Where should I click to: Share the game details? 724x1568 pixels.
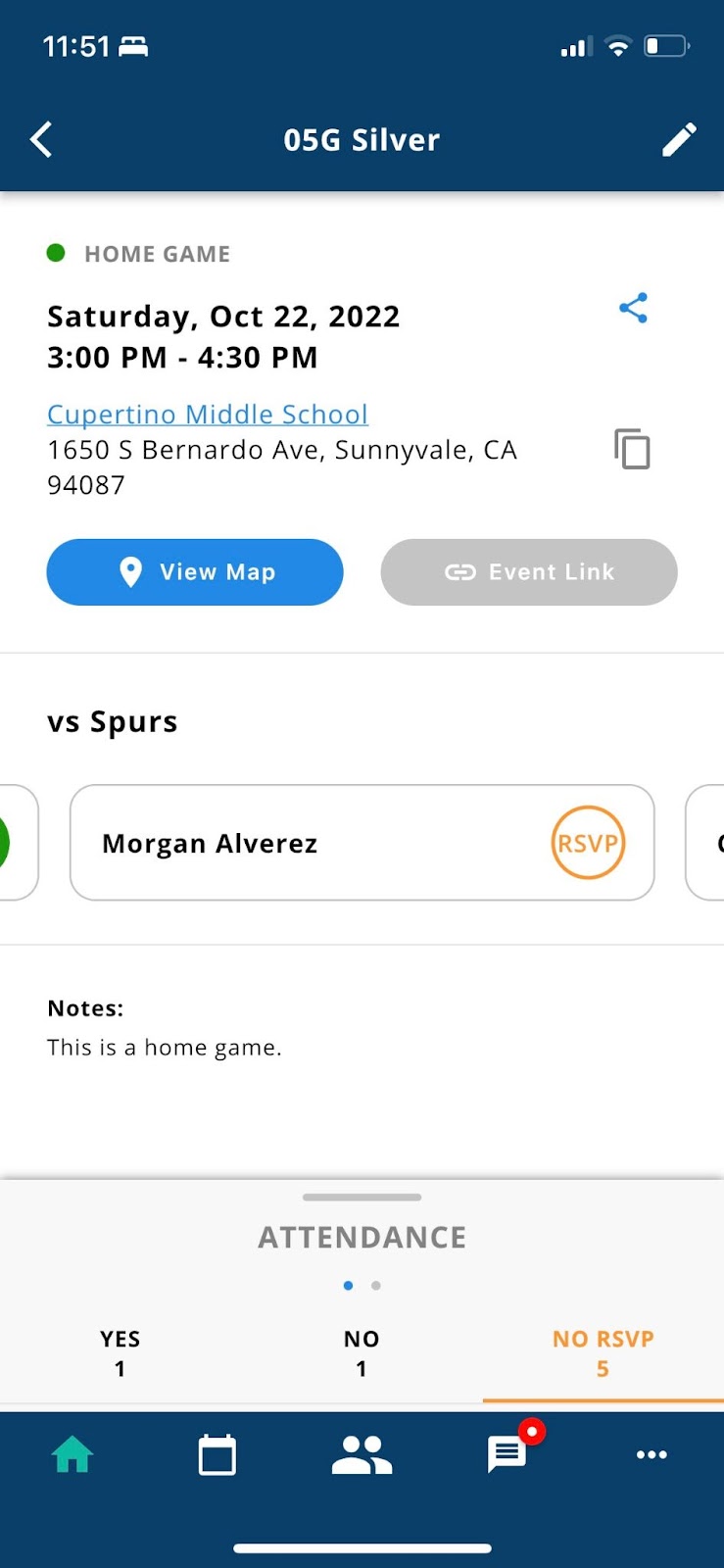click(x=633, y=308)
